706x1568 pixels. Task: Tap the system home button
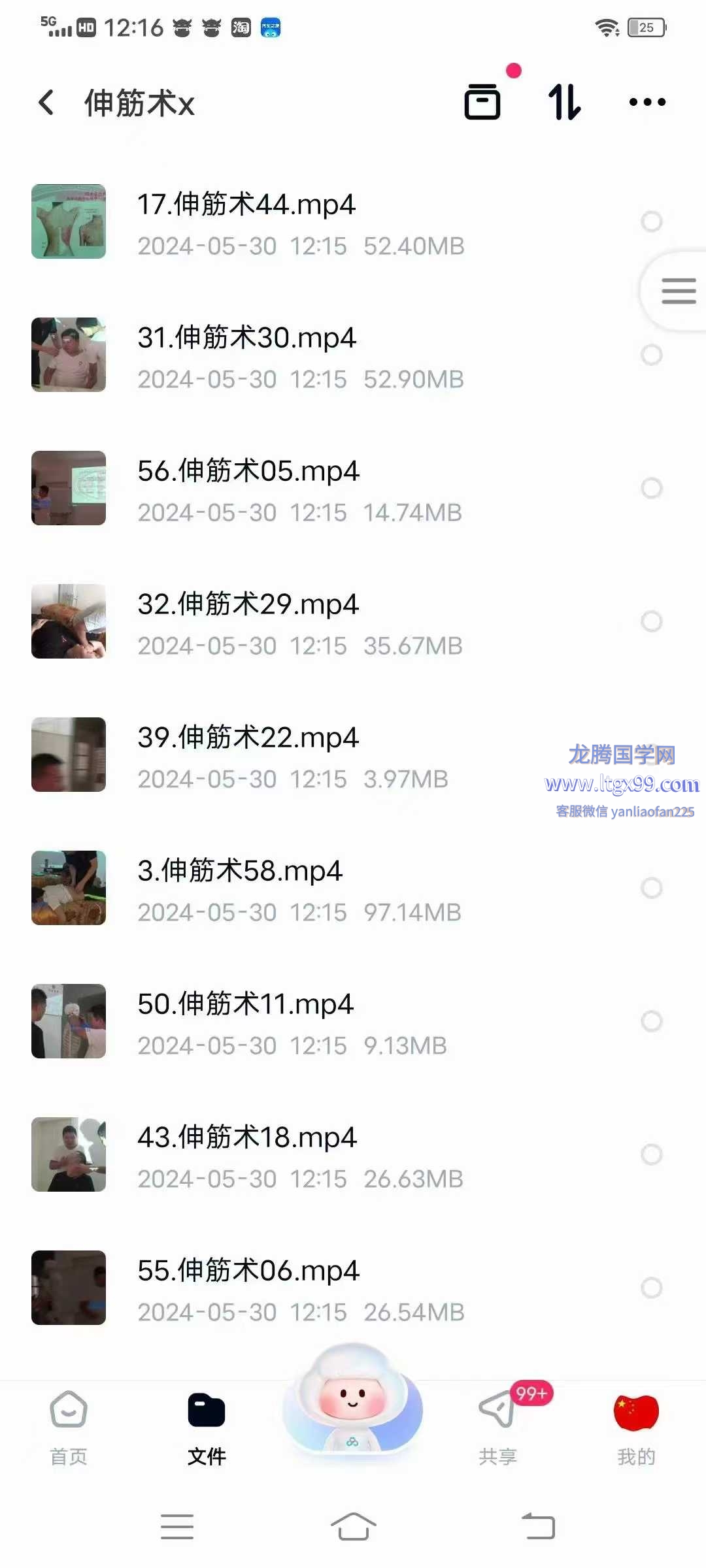(353, 1527)
